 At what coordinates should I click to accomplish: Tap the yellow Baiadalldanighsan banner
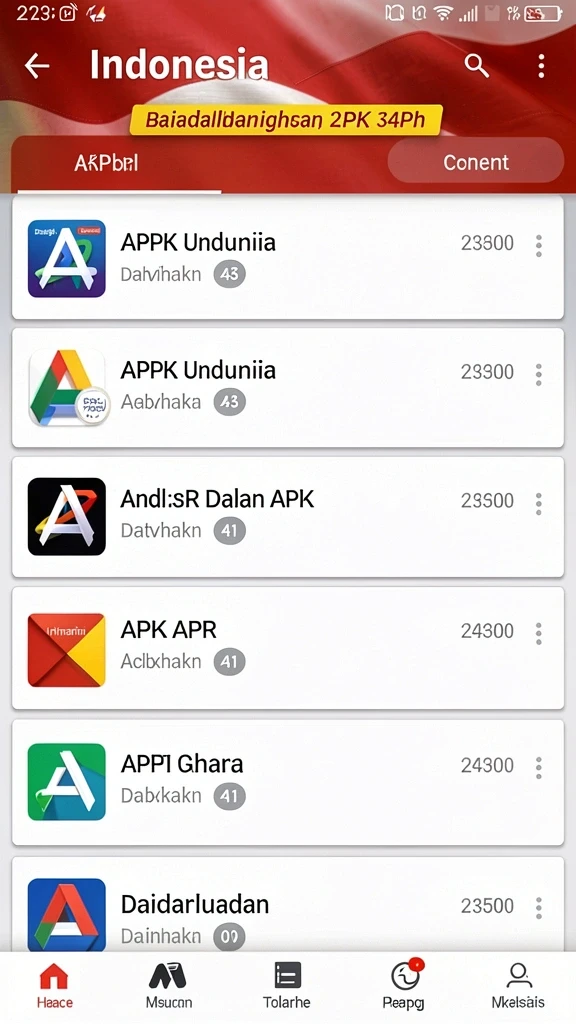coord(285,120)
